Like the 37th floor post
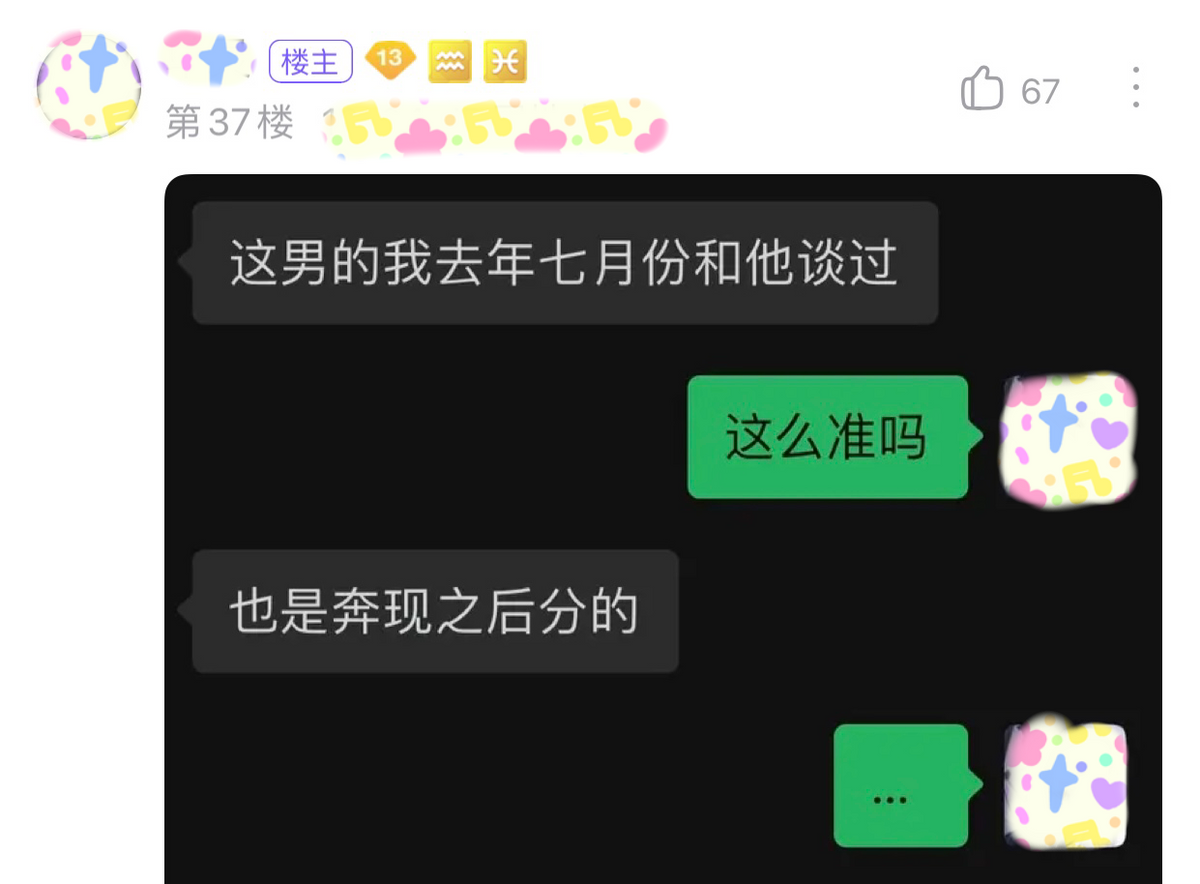The height and width of the screenshot is (884, 1200). 982,90
